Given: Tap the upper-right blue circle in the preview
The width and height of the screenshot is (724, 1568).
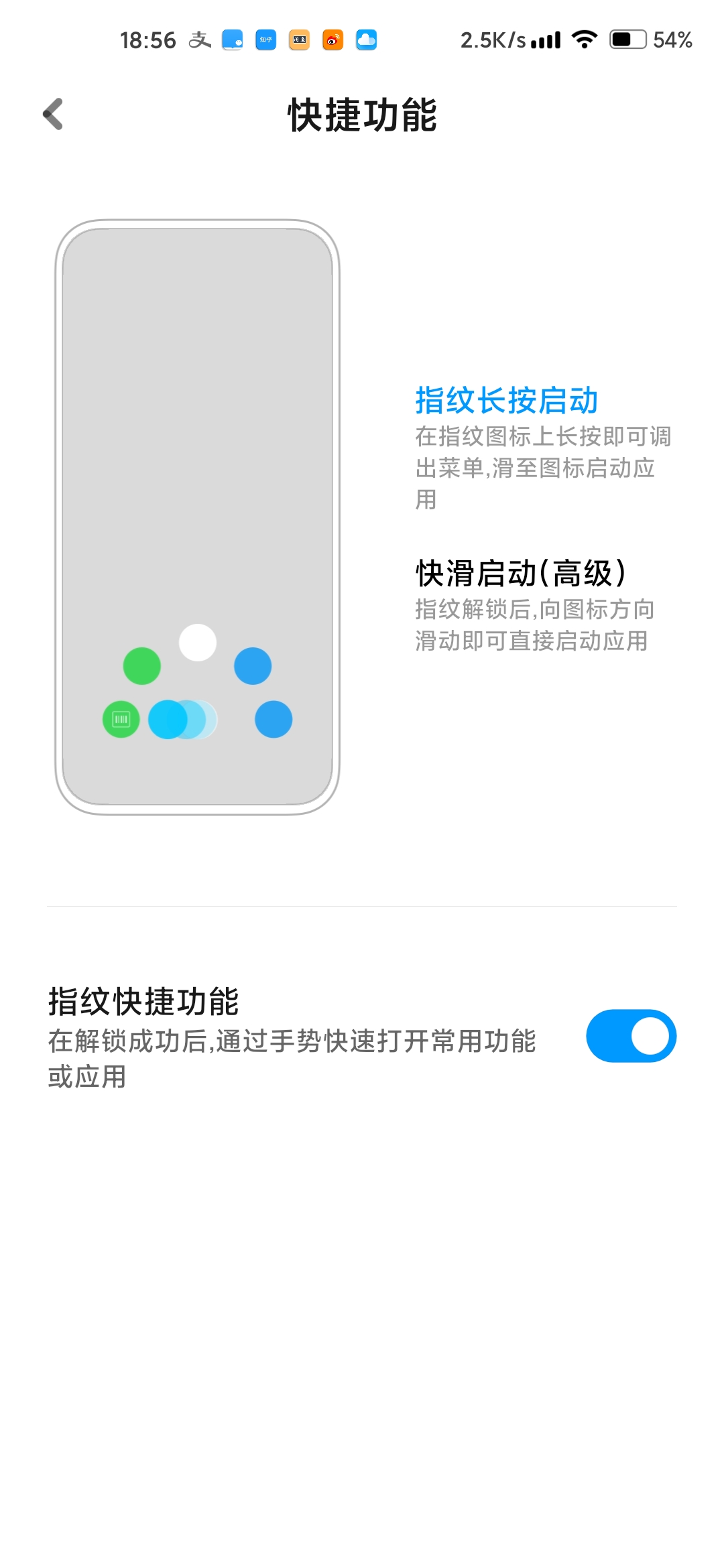Looking at the screenshot, I should coord(253,665).
